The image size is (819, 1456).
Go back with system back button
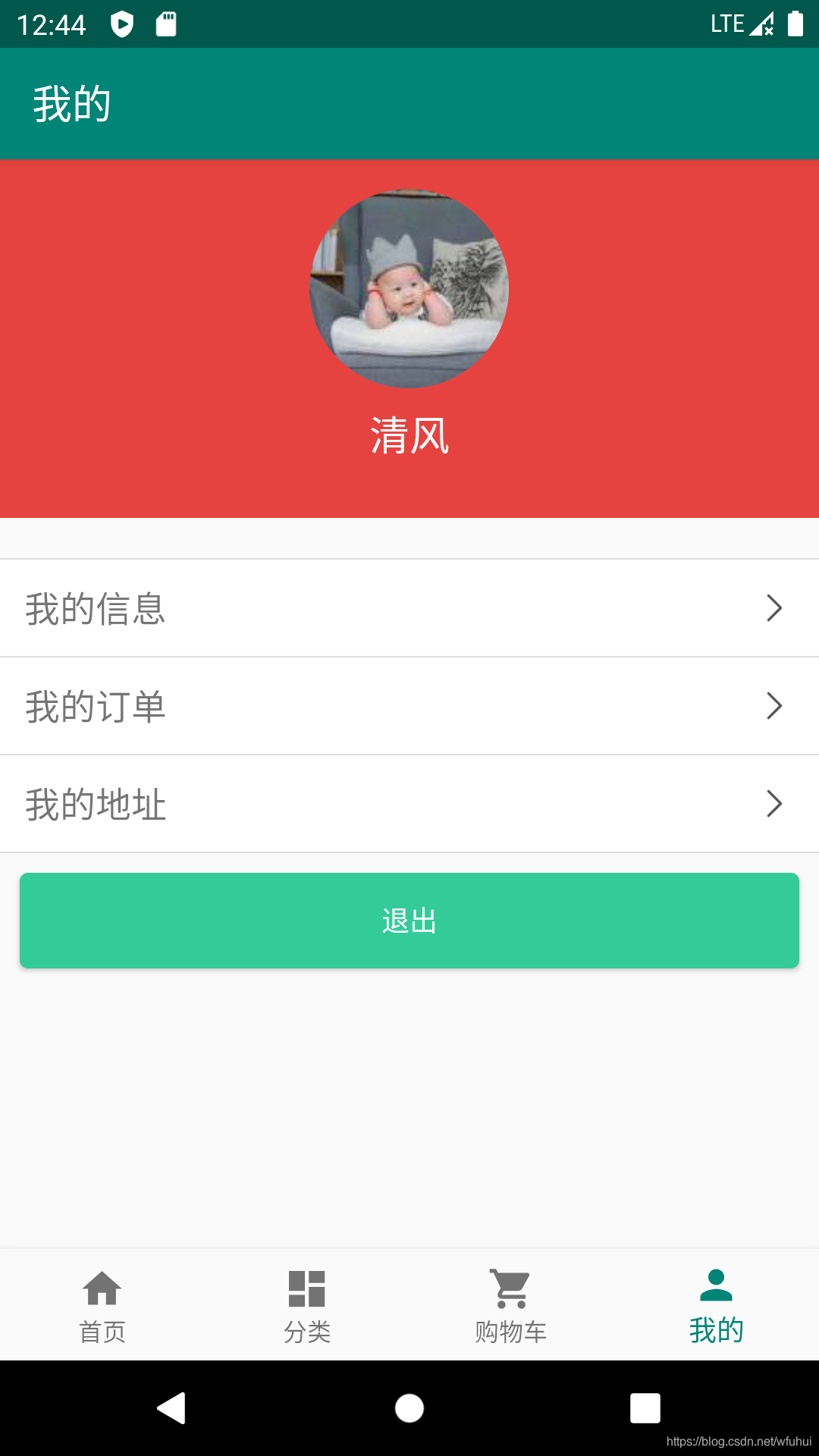[x=172, y=1408]
